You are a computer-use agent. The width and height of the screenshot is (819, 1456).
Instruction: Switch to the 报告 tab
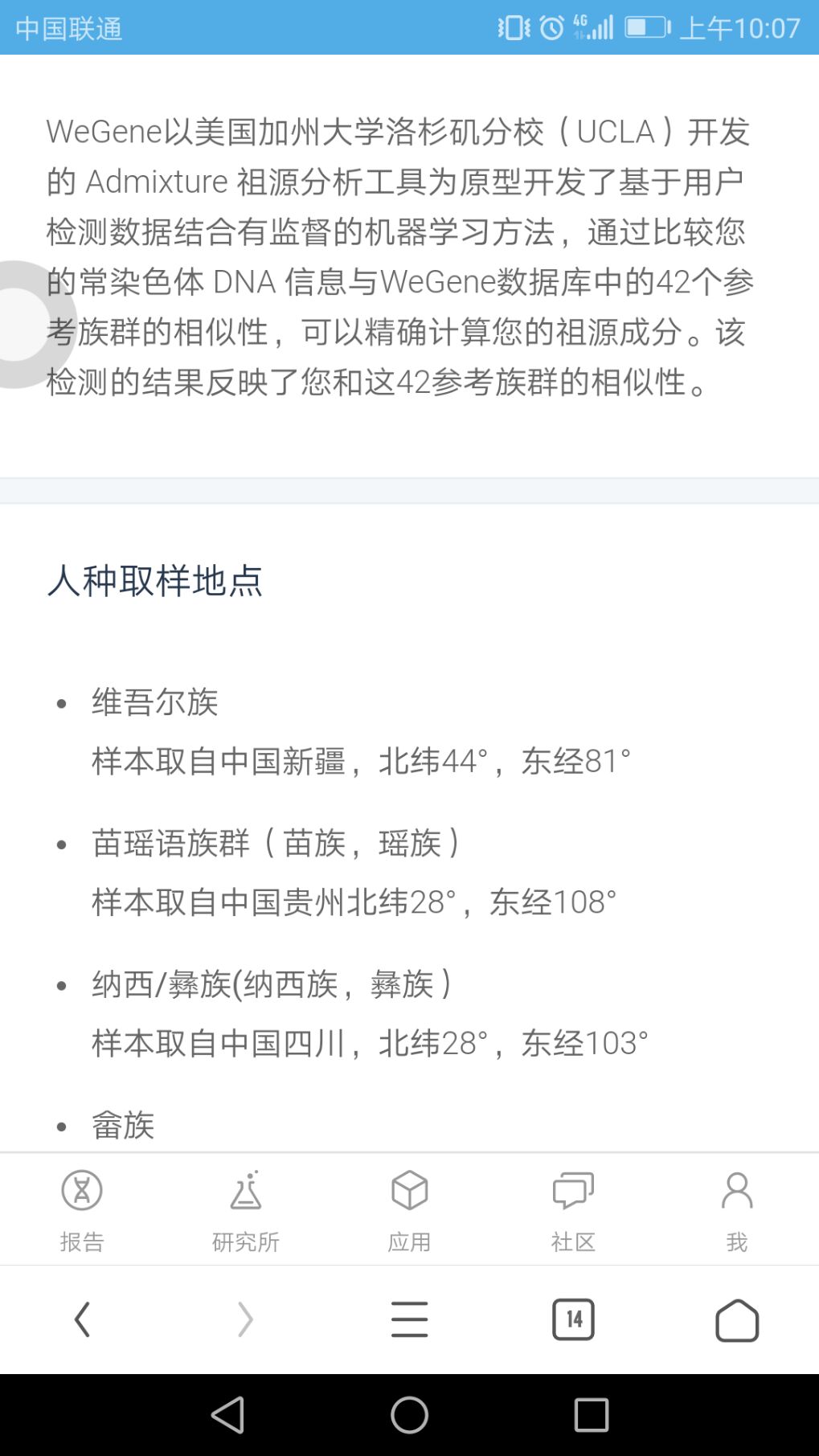[x=82, y=1210]
